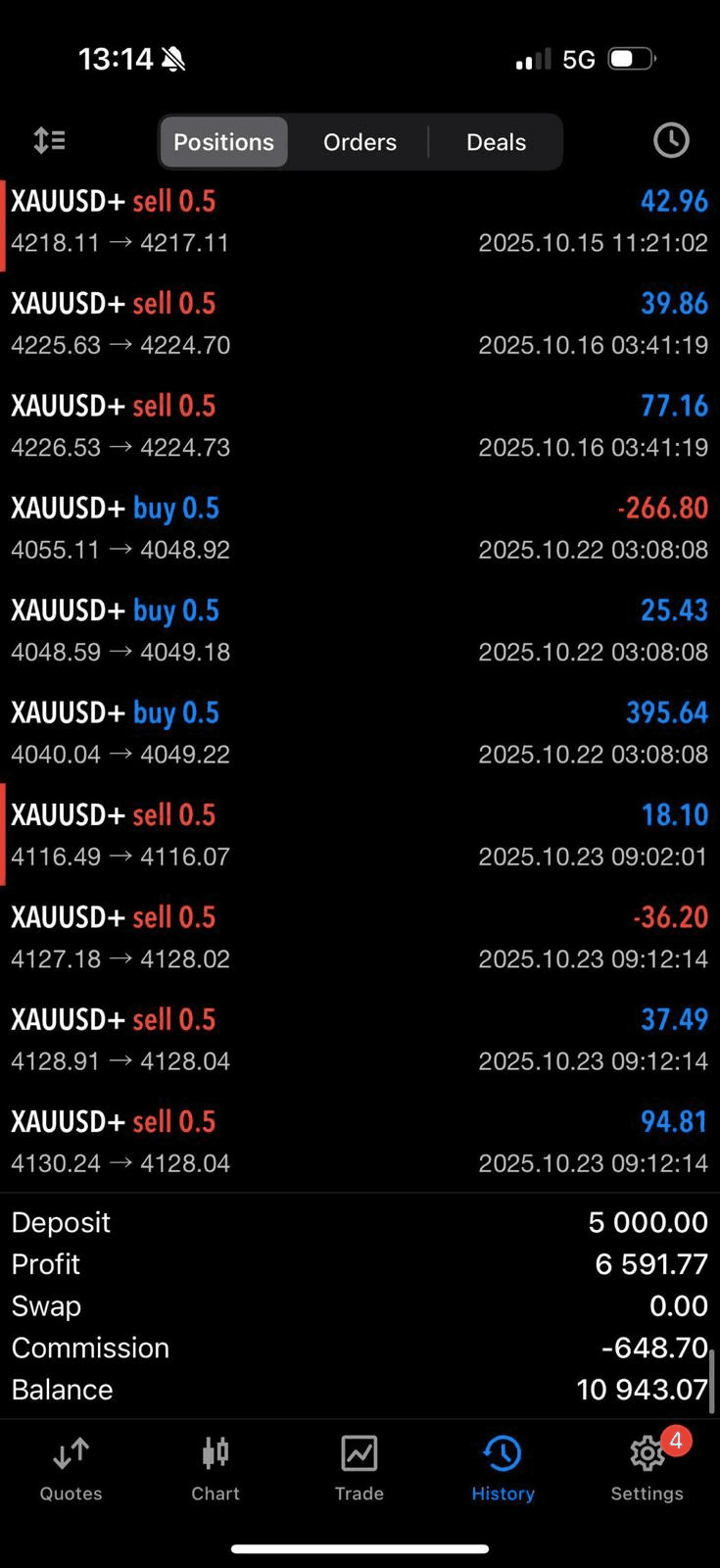Expand the sell position with -36.20 loss

pos(360,937)
